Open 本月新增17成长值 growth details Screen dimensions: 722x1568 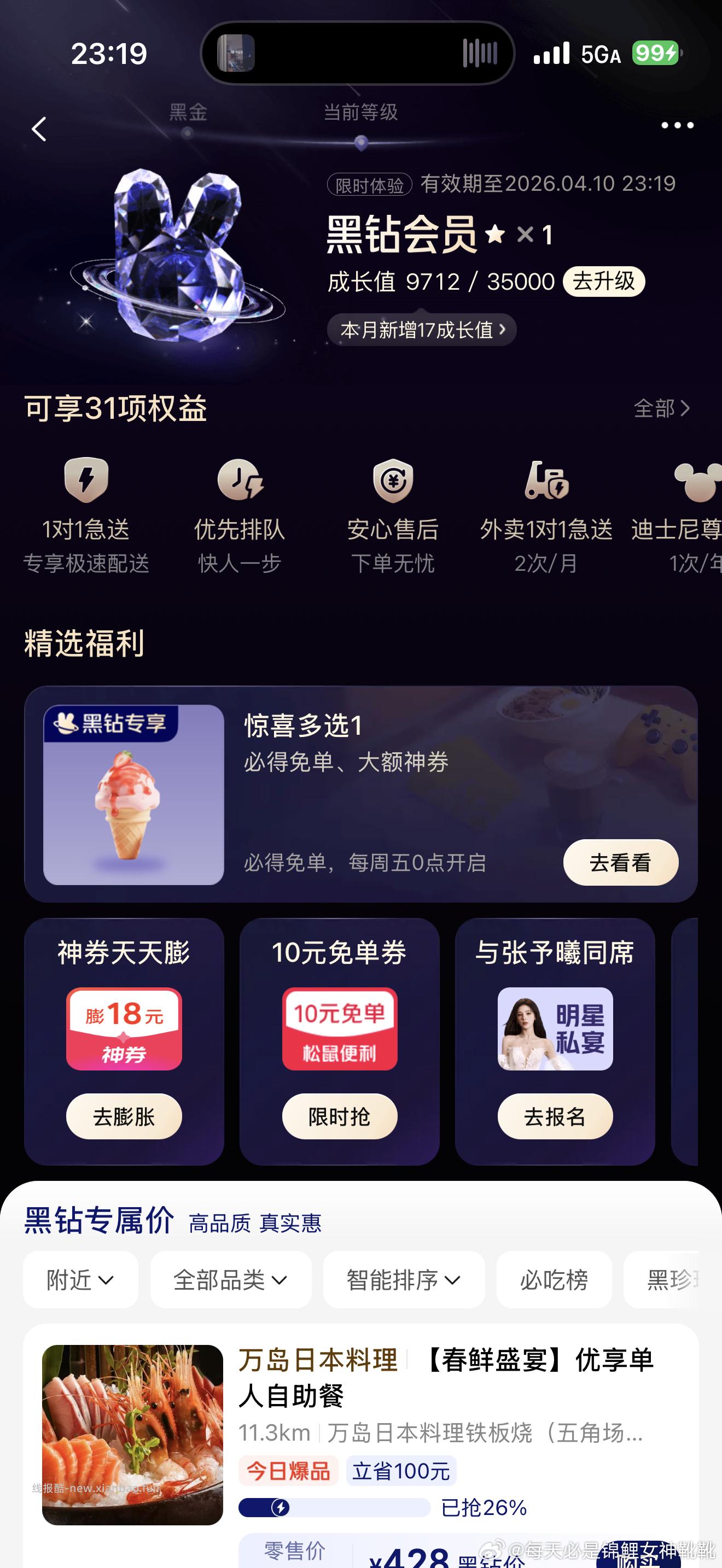421,329
